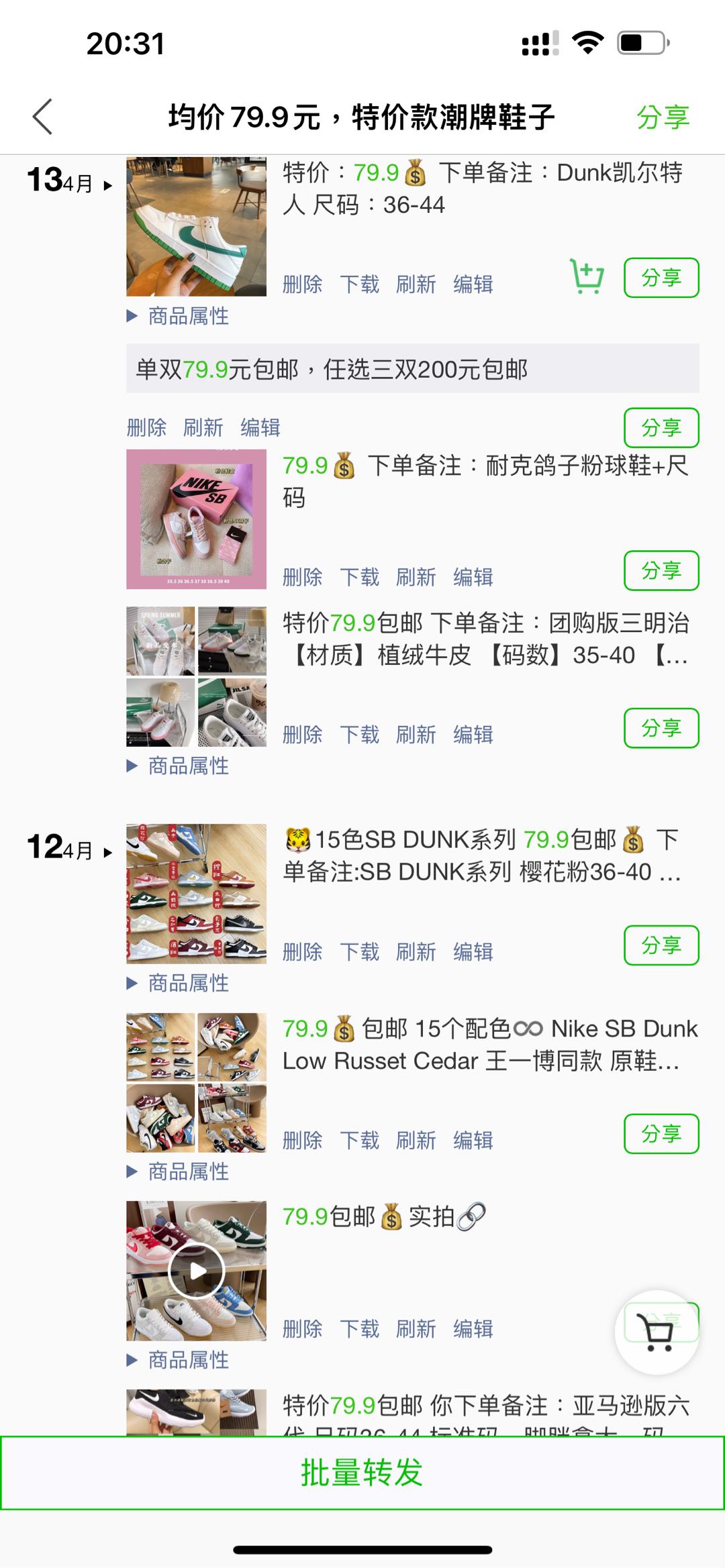
Task: Edit the 15色SB DUNK系列 listing
Action: point(473,952)
